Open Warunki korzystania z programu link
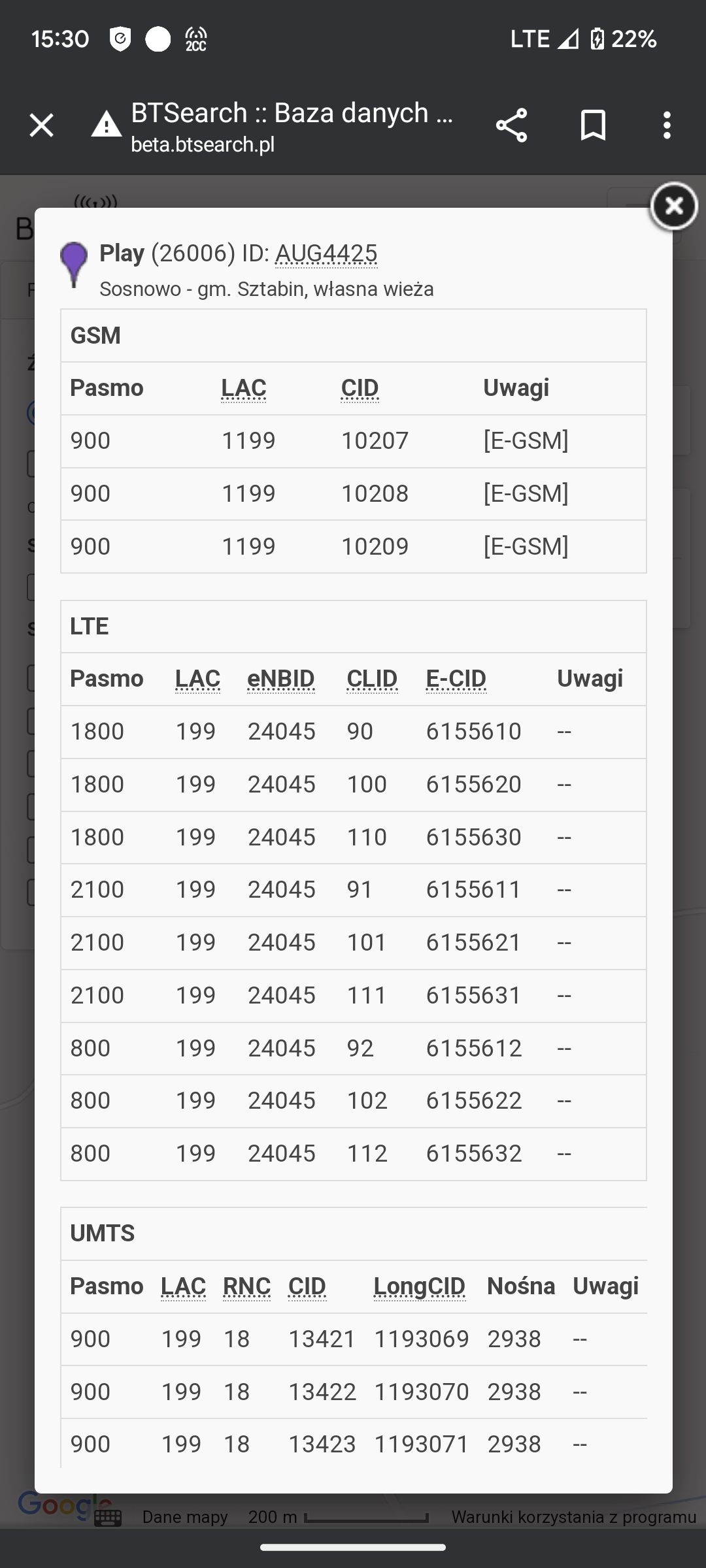The image size is (706, 1568). click(x=574, y=1517)
